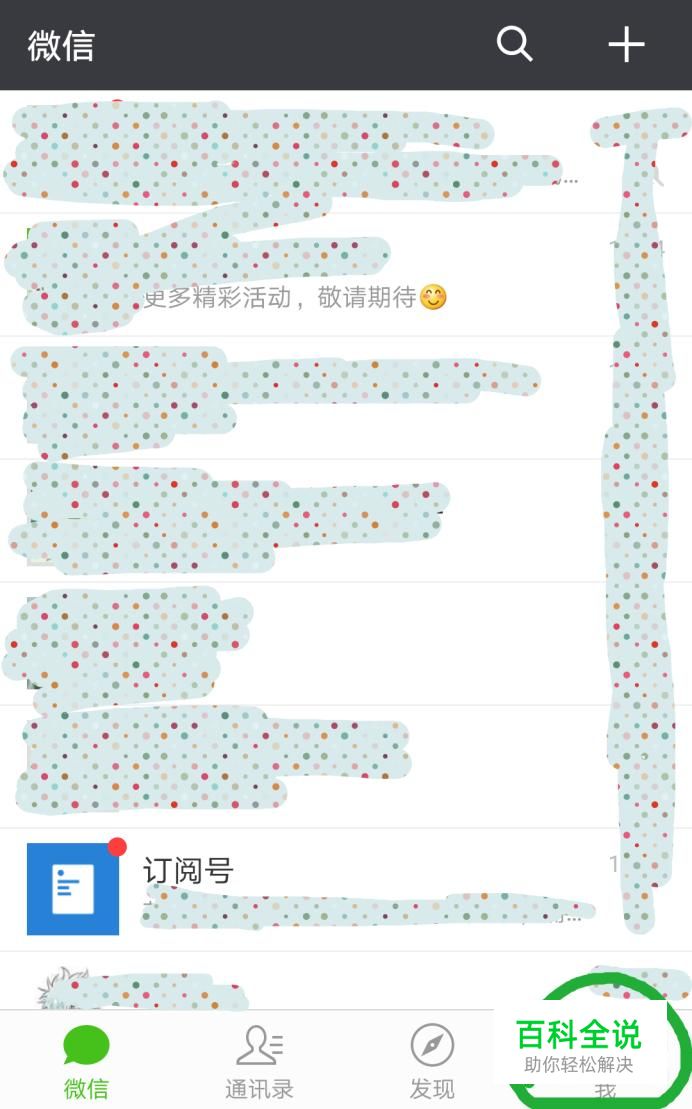
Task: Switch to the 通讯录 contacts tab
Action: coord(259,1062)
